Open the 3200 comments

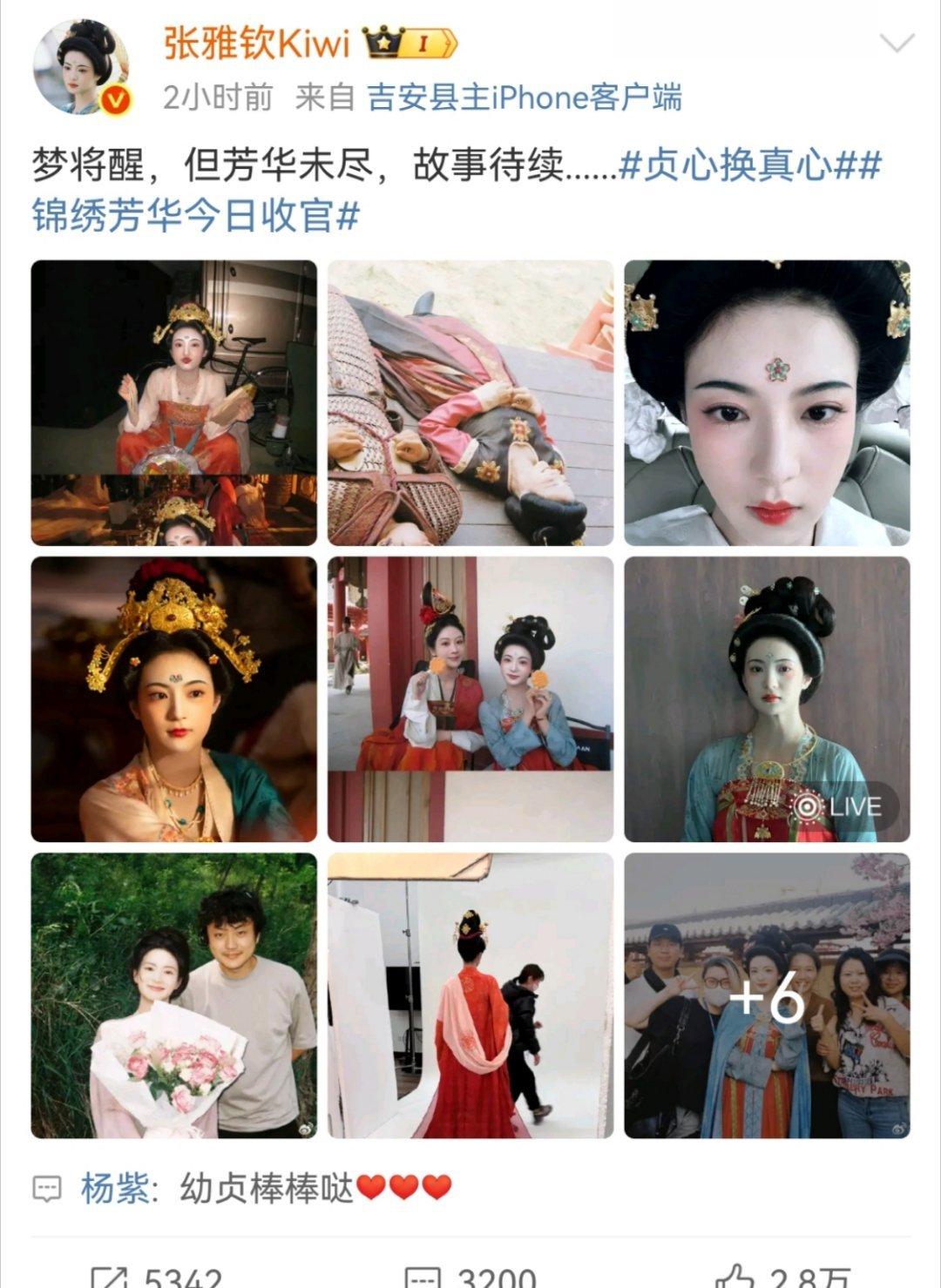coord(470,1278)
